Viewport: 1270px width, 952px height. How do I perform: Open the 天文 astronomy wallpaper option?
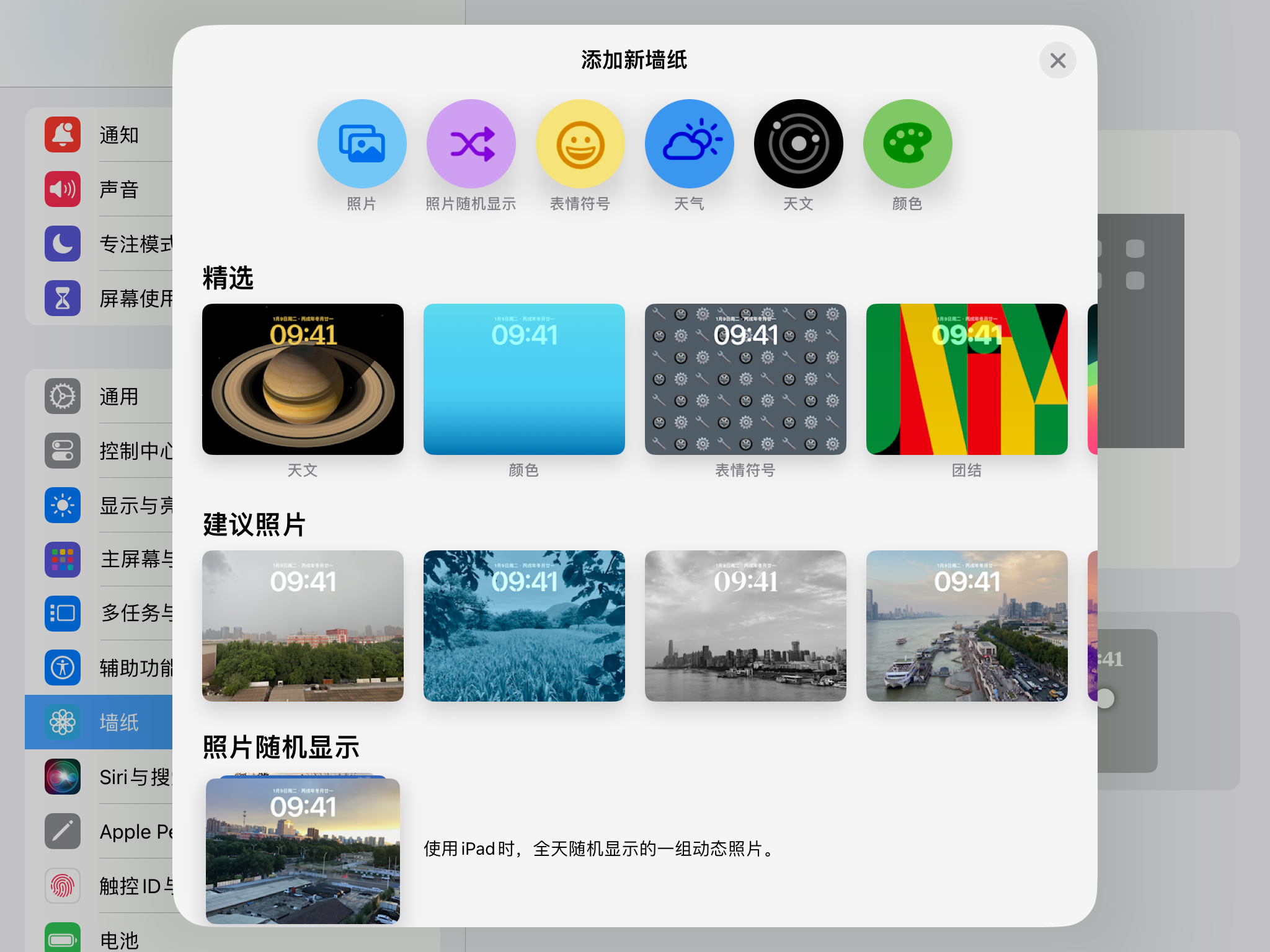pos(798,144)
